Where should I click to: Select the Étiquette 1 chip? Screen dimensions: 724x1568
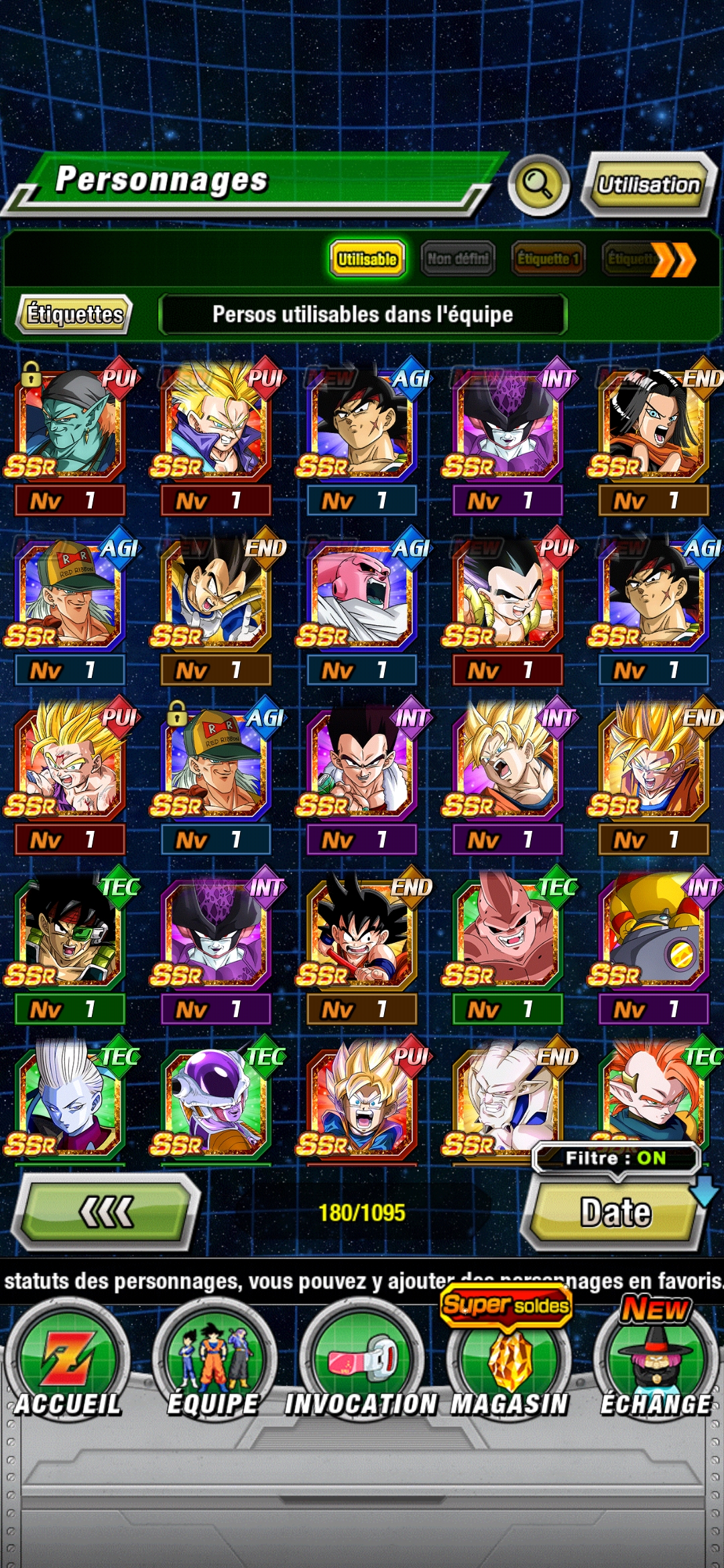point(548,259)
